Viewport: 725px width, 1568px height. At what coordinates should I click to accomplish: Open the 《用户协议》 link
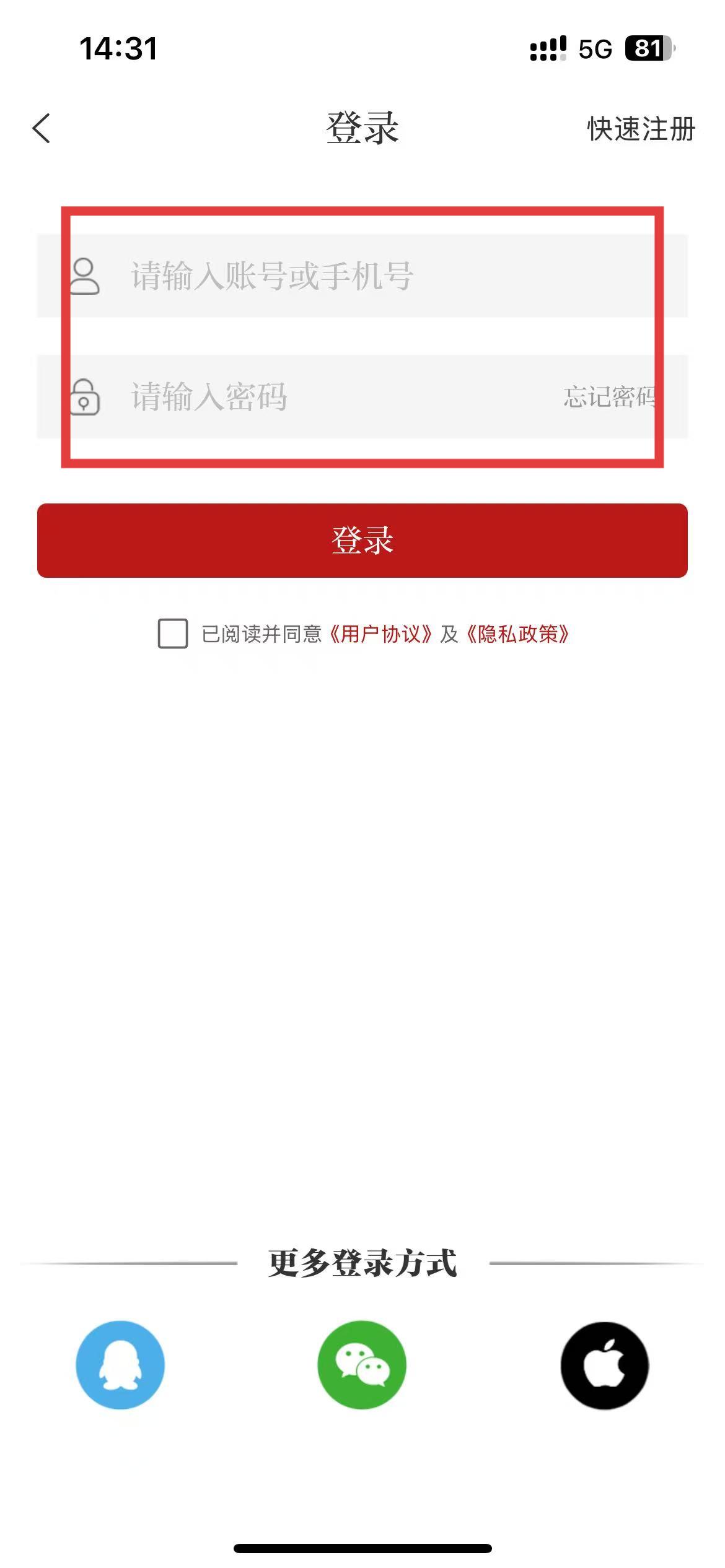[380, 634]
